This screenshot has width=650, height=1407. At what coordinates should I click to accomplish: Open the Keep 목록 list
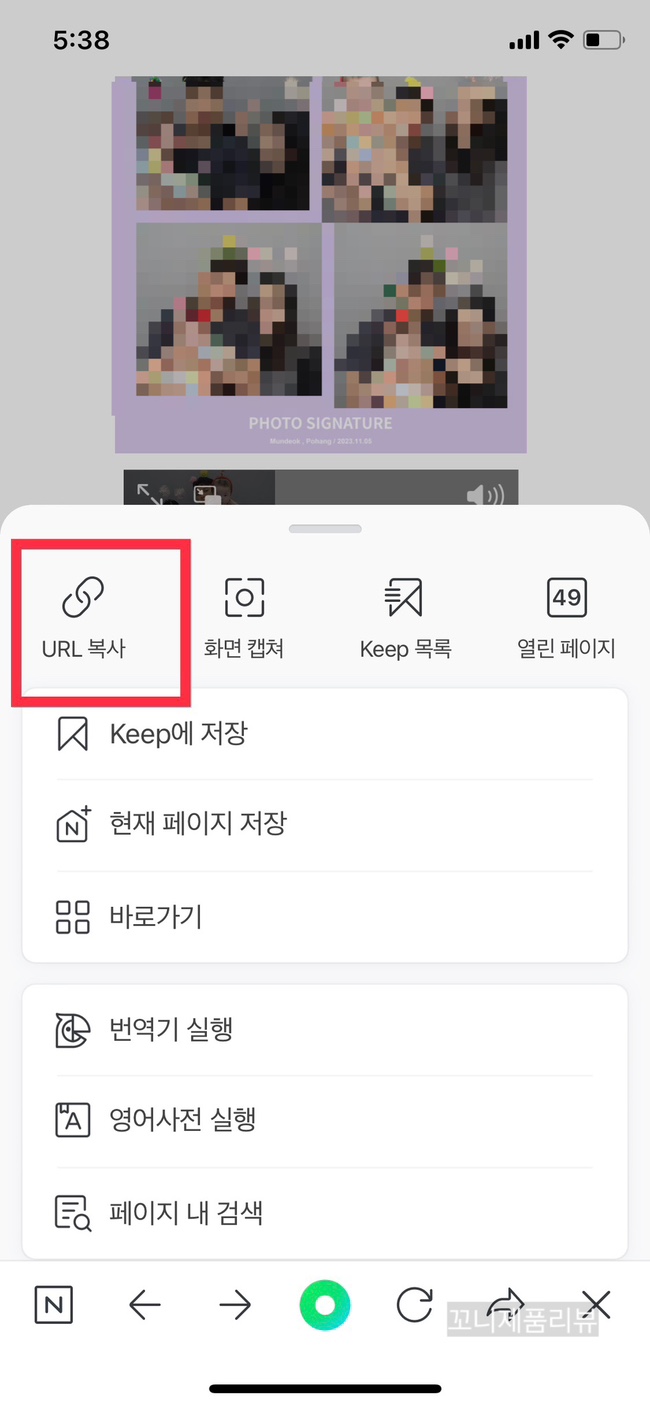point(405,617)
